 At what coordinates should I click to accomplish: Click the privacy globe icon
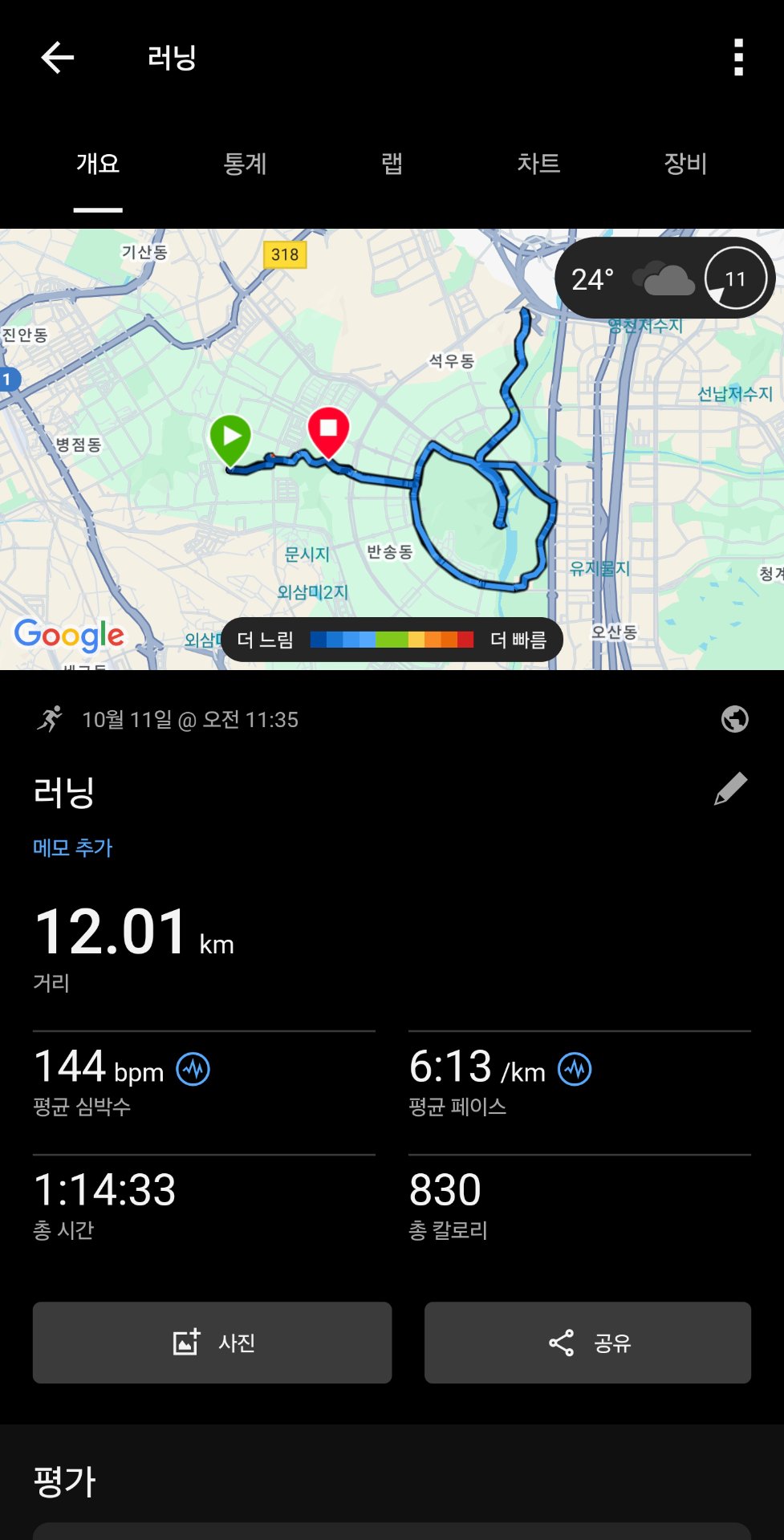[x=734, y=720]
